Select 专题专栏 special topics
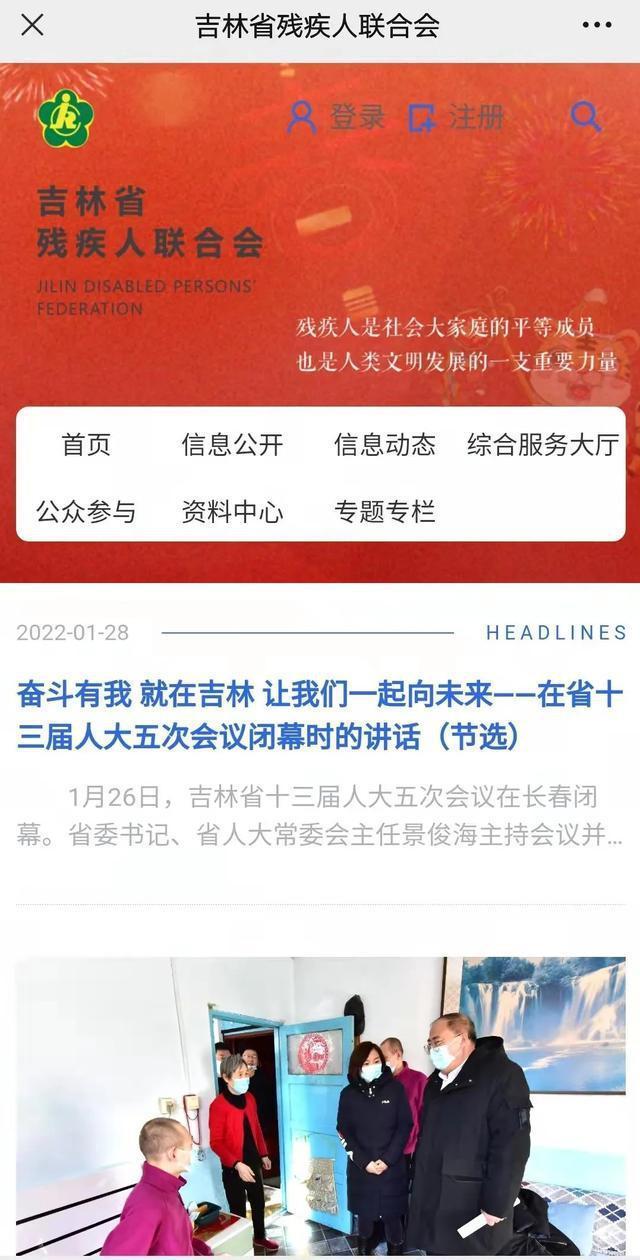 (x=385, y=512)
